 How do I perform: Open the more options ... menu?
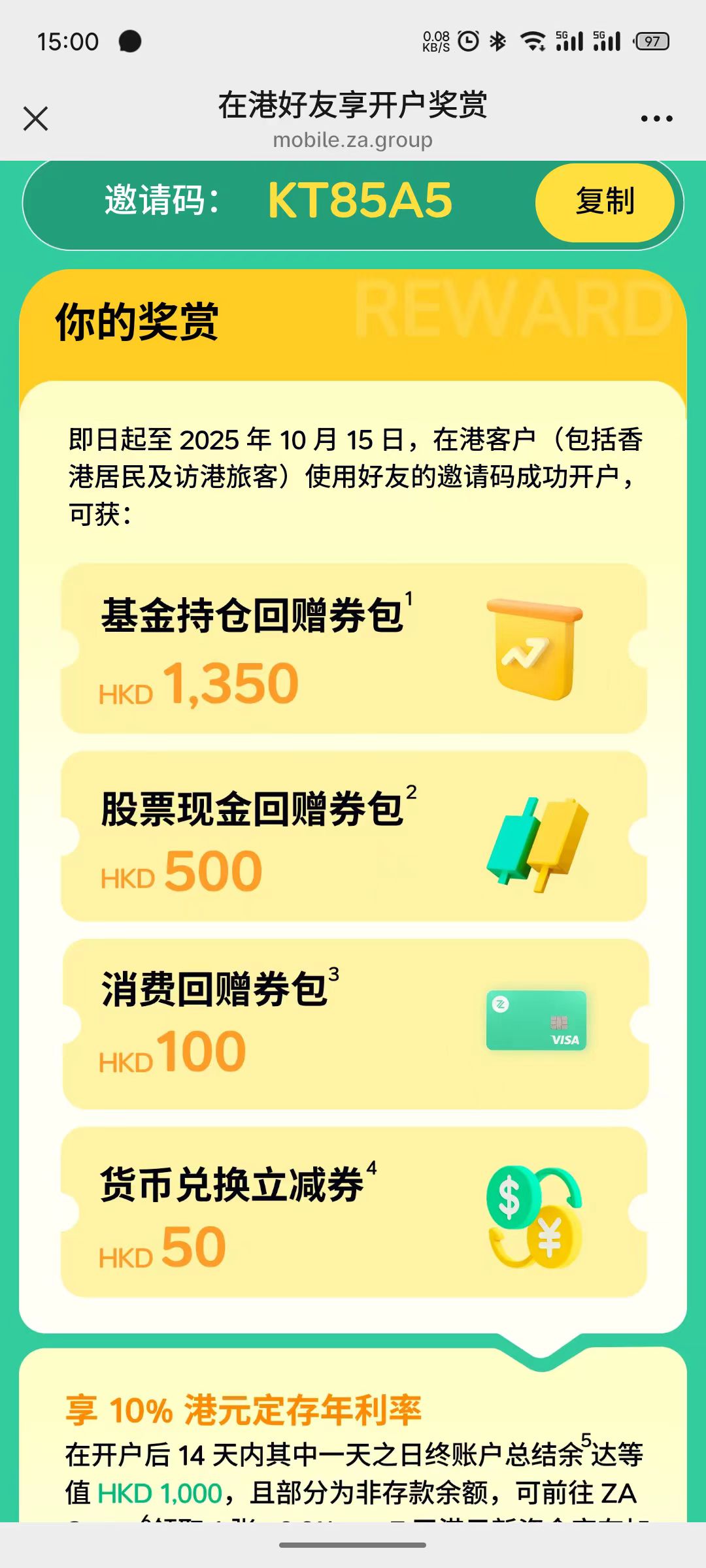point(657,118)
